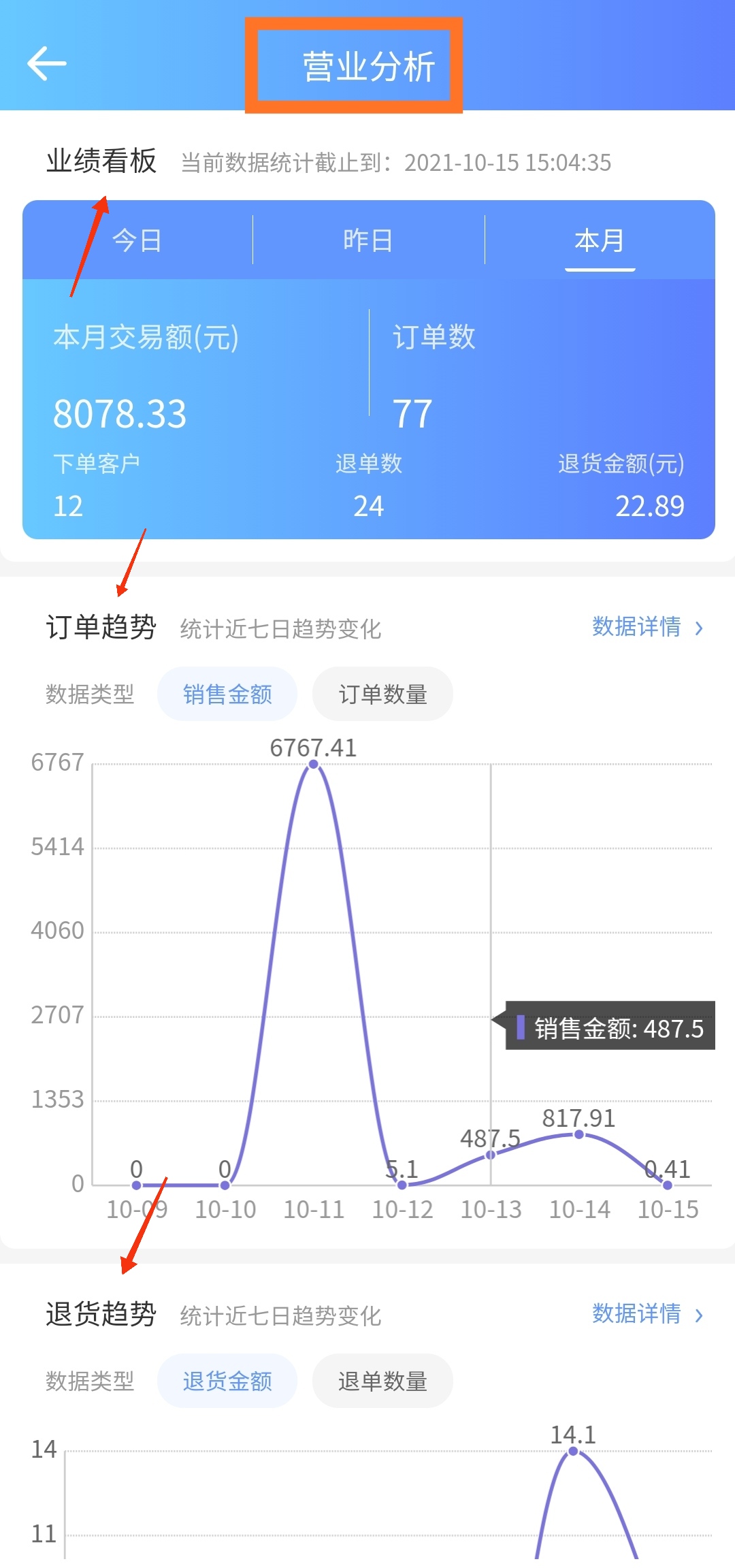Switch to the 今日 tab
Image resolution: width=735 pixels, height=1568 pixels.
click(137, 240)
